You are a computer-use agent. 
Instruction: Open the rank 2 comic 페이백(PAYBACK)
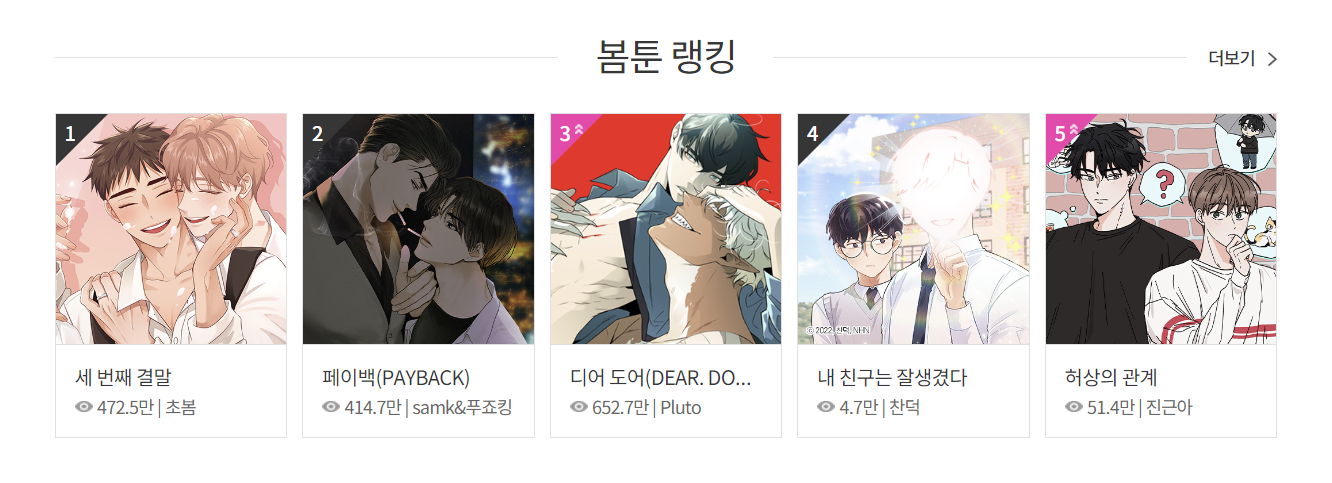(418, 230)
